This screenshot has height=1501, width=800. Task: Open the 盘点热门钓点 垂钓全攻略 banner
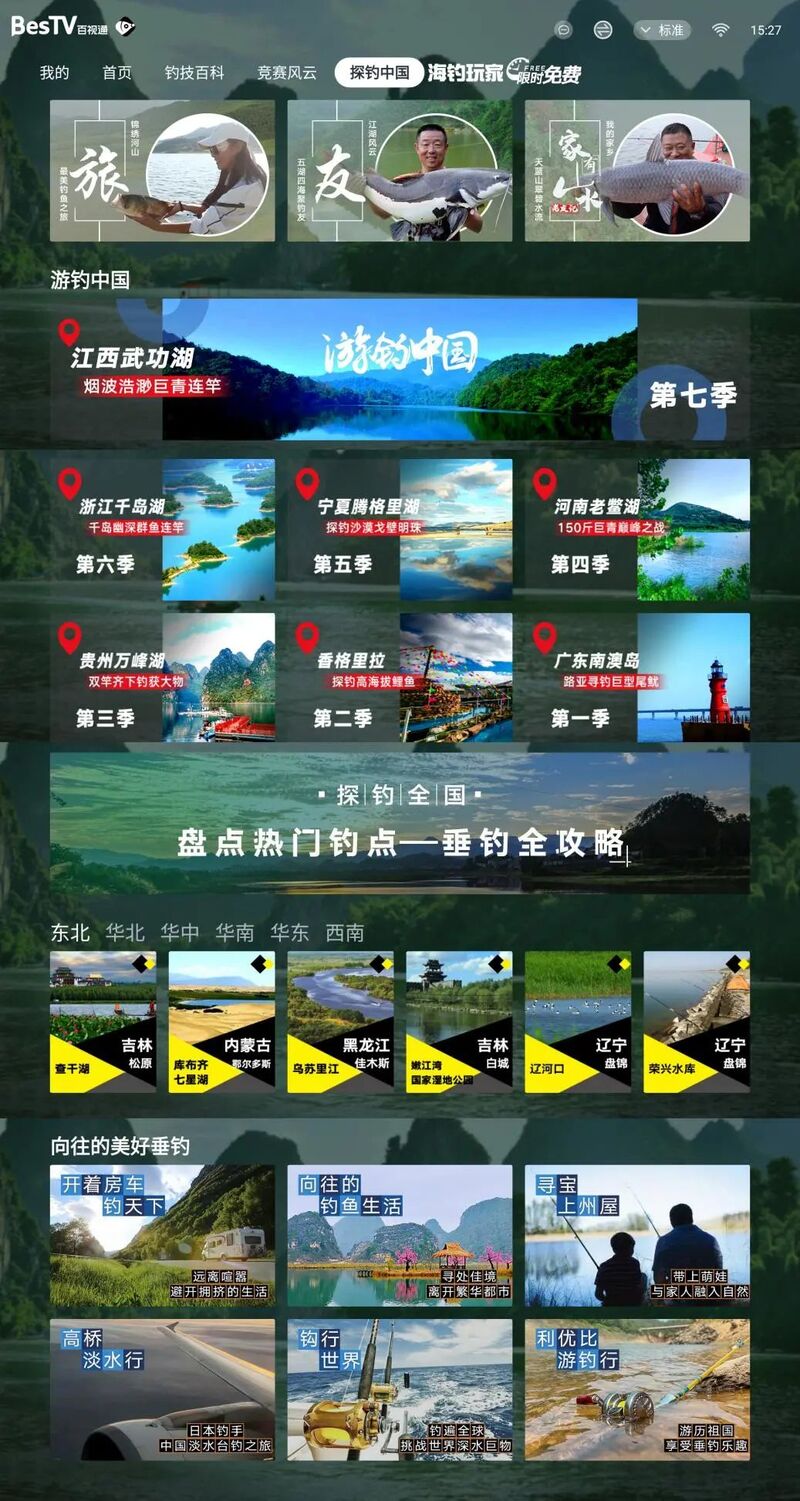[400, 823]
